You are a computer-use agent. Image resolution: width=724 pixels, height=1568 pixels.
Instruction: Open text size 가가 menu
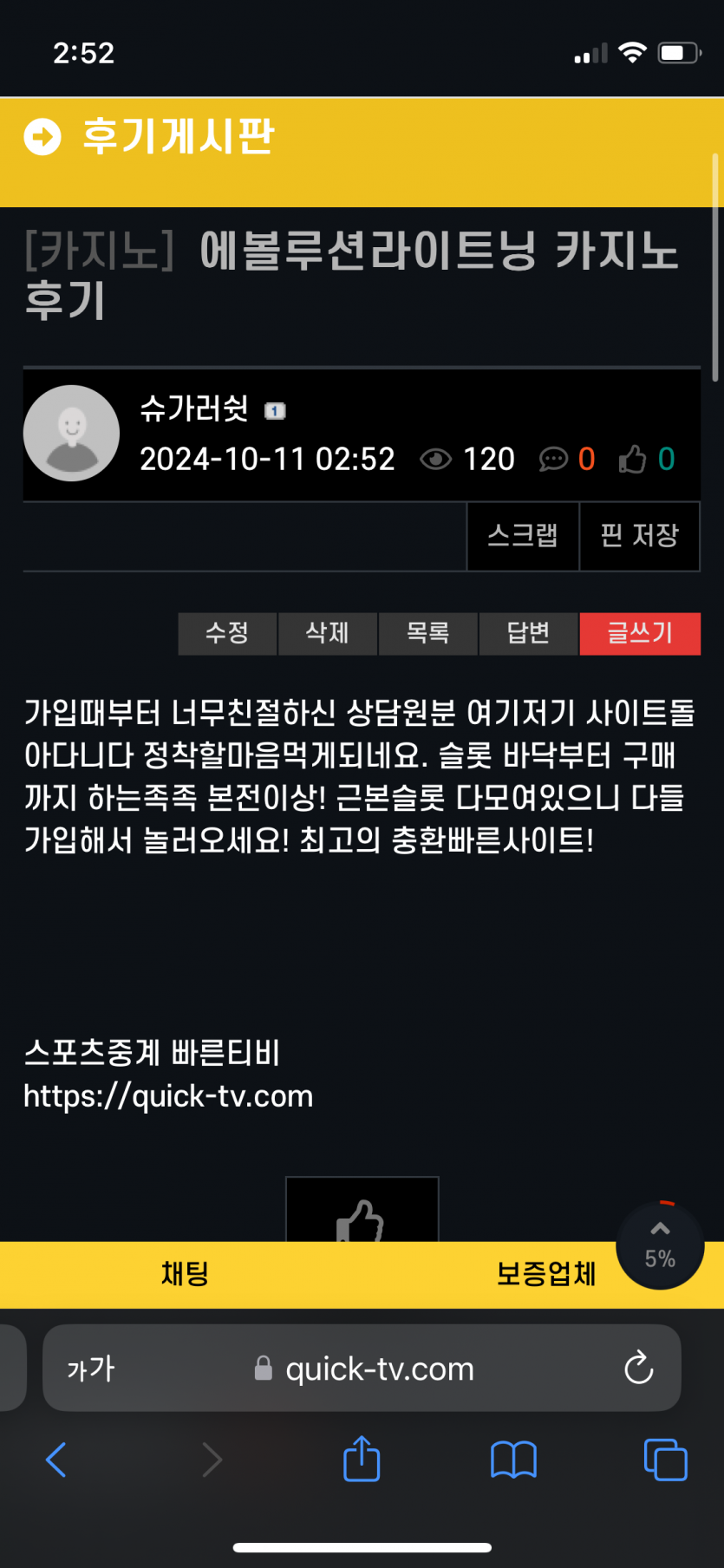(91, 1369)
